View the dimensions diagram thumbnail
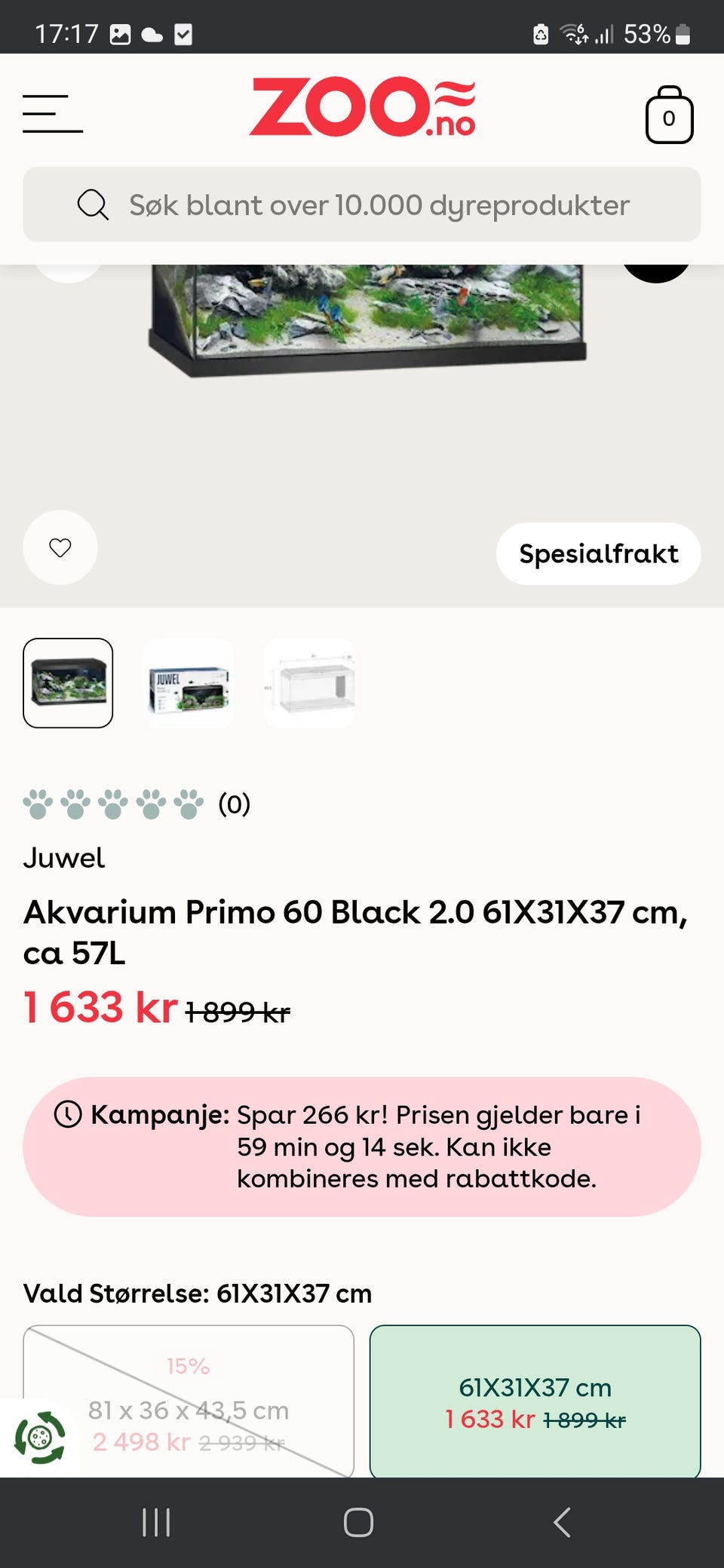This screenshot has width=724, height=1568. (x=308, y=683)
